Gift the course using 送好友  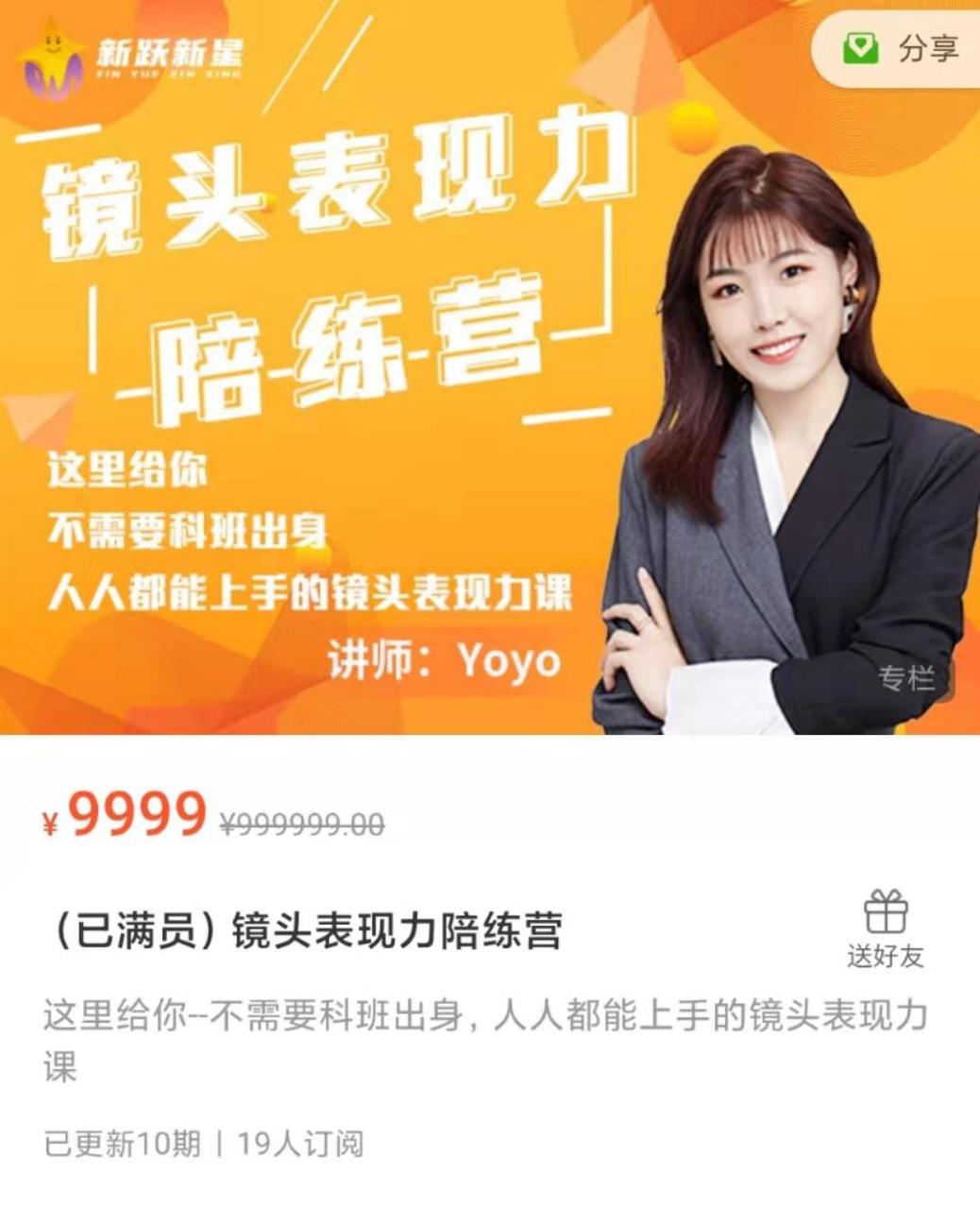tap(885, 929)
